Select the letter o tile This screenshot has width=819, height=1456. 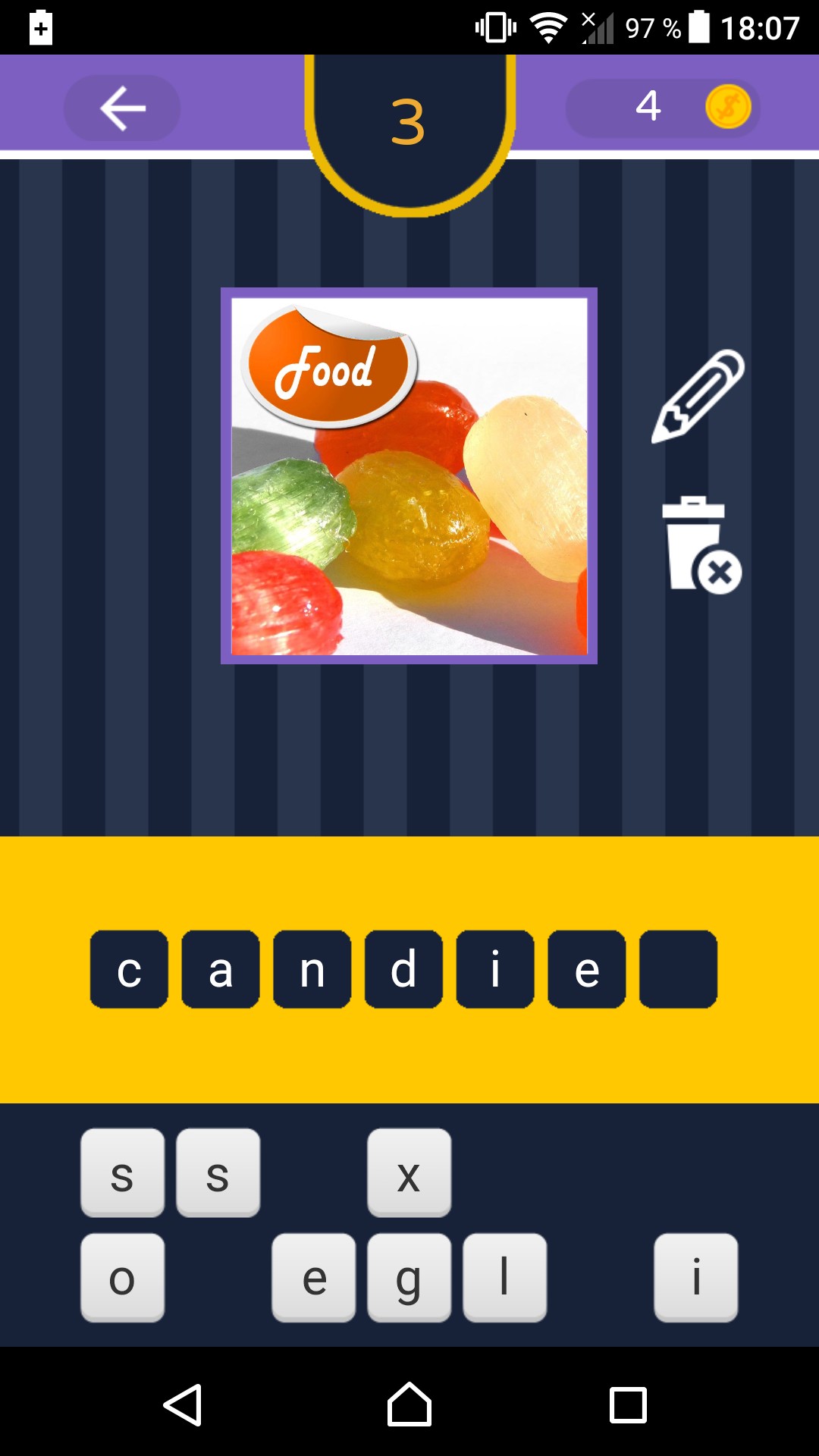[122, 1278]
